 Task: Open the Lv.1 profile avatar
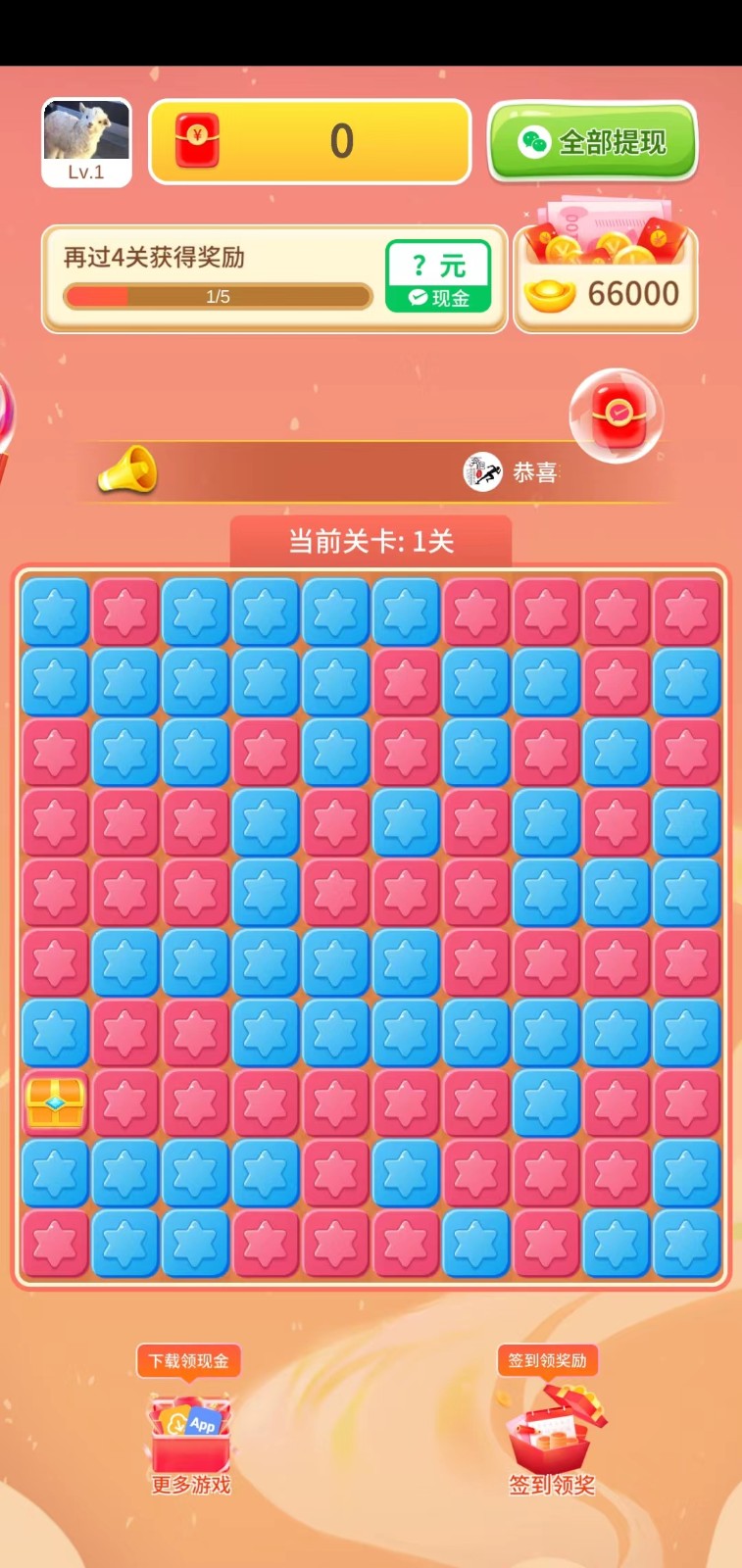click(86, 141)
